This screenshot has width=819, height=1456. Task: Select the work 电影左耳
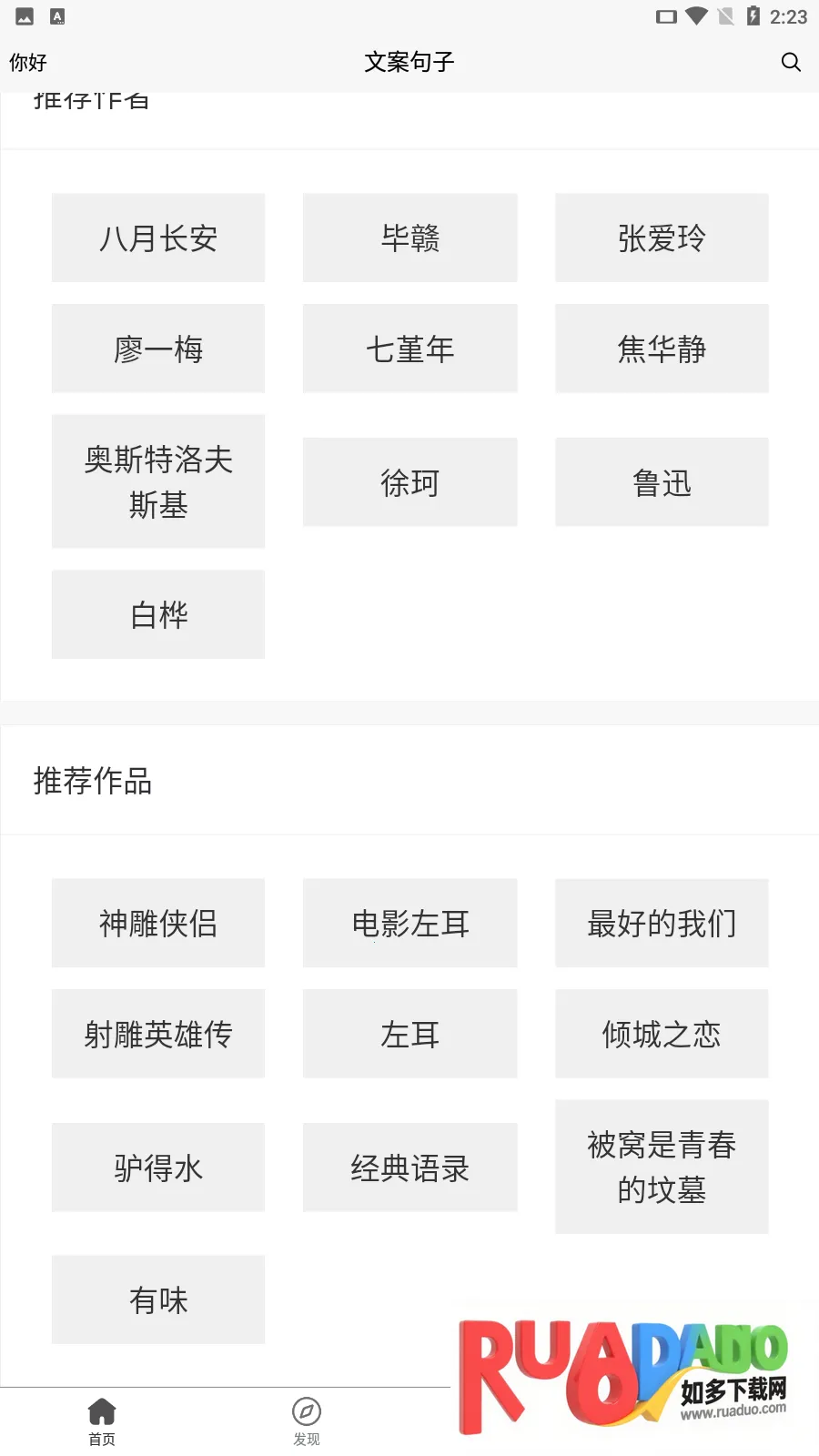pos(409,923)
